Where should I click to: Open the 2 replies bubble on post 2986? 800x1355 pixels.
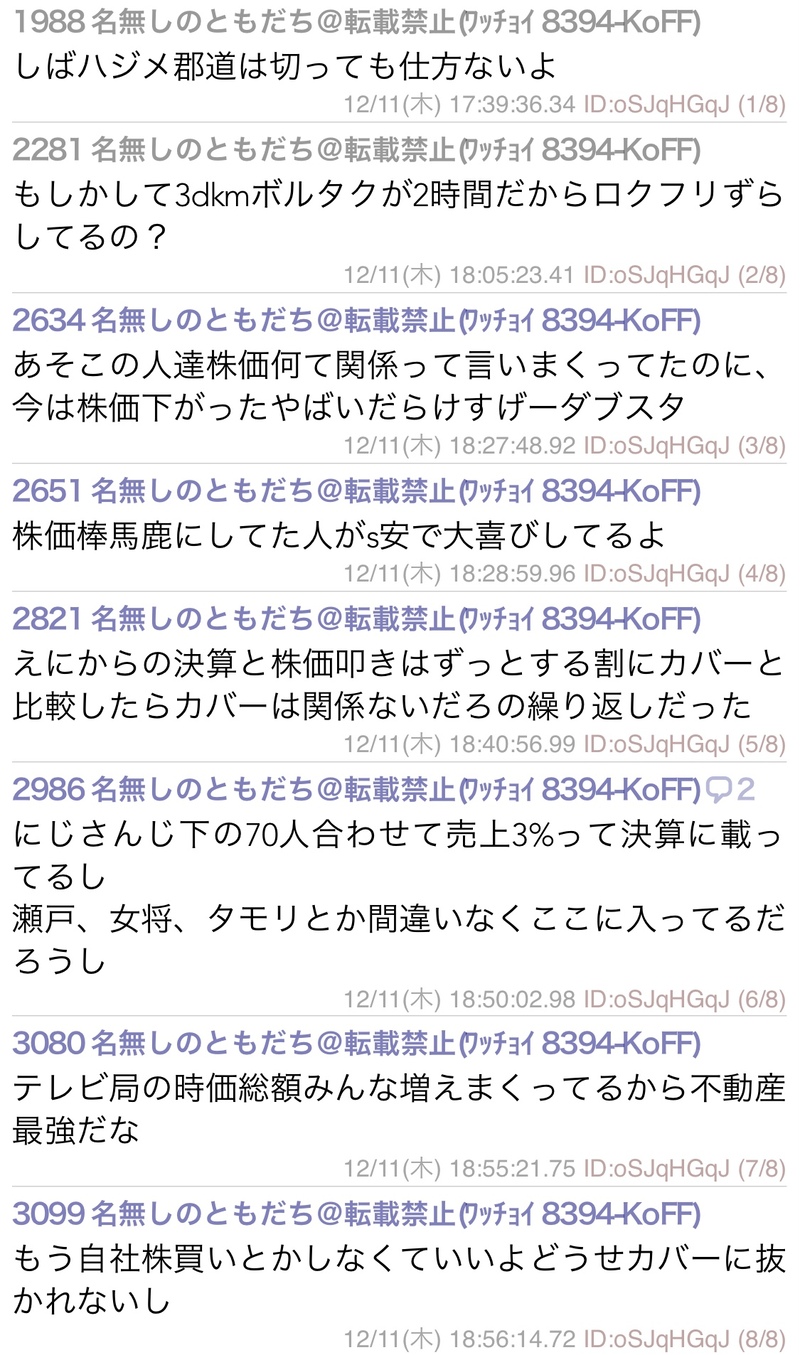(729, 790)
